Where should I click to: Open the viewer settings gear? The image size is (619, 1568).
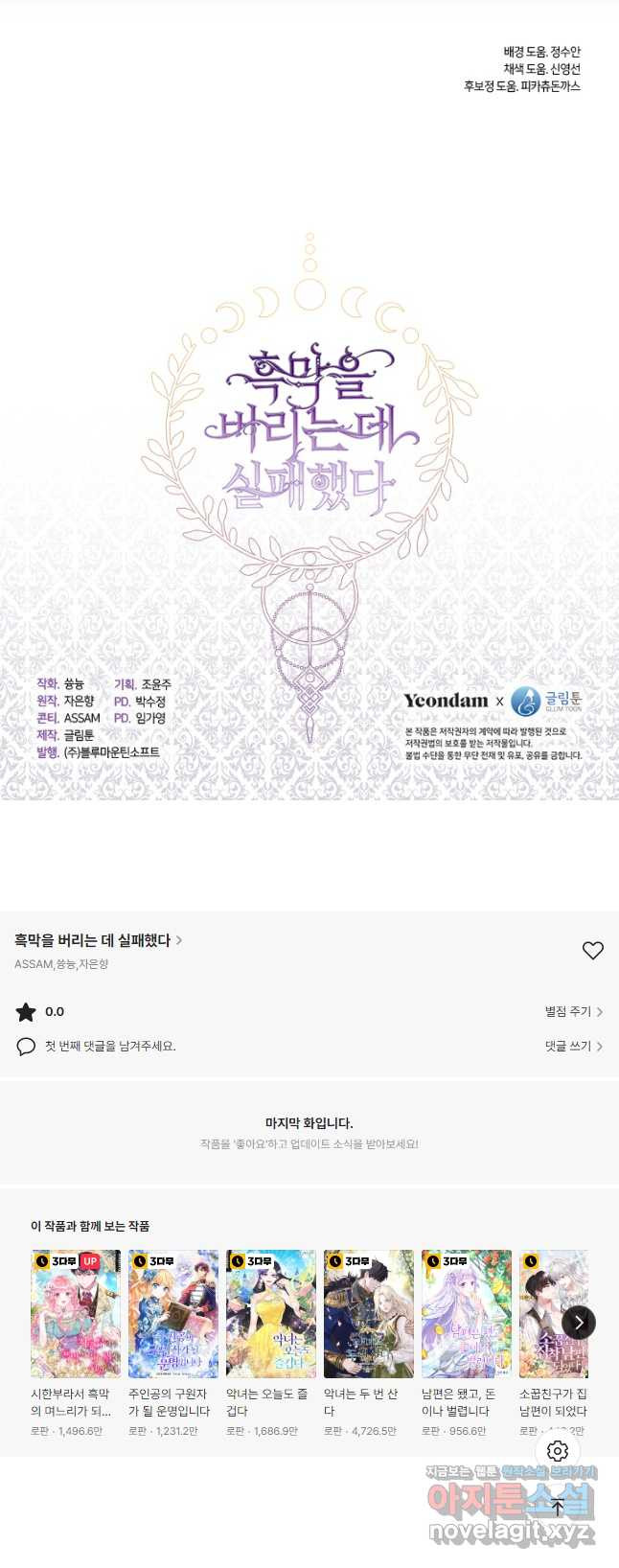click(558, 1451)
